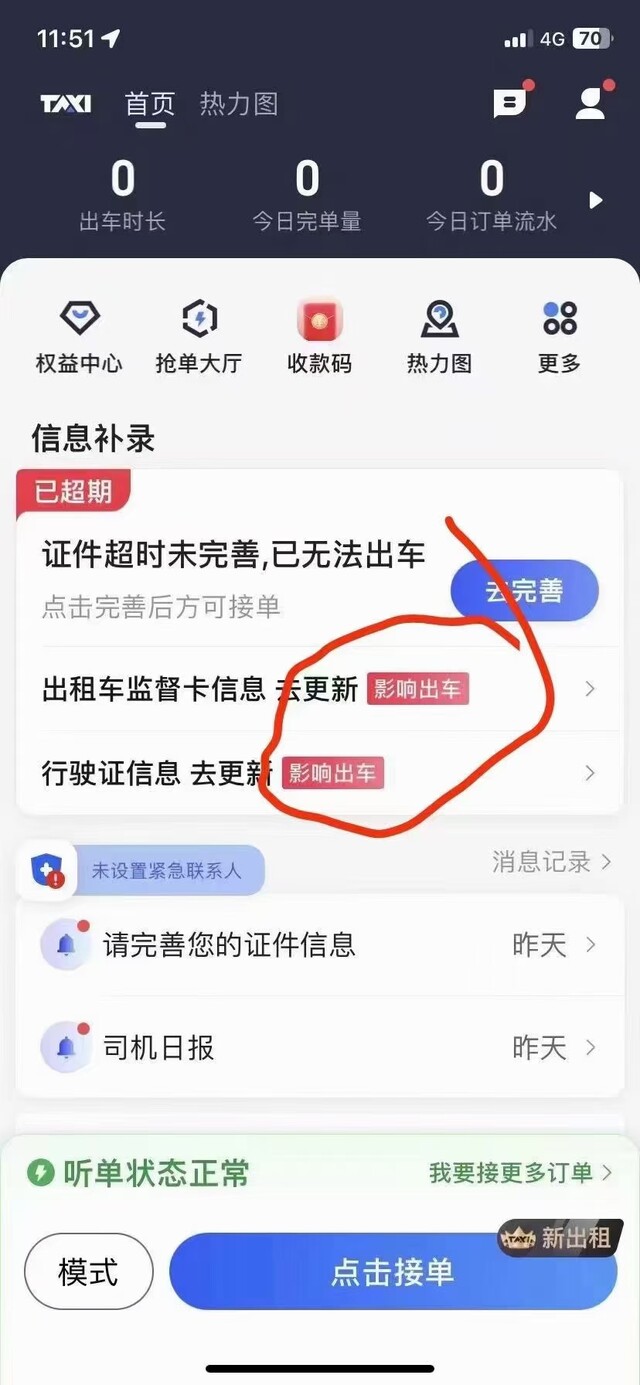
Task: Tap the 去完善 button
Action: pos(524,591)
